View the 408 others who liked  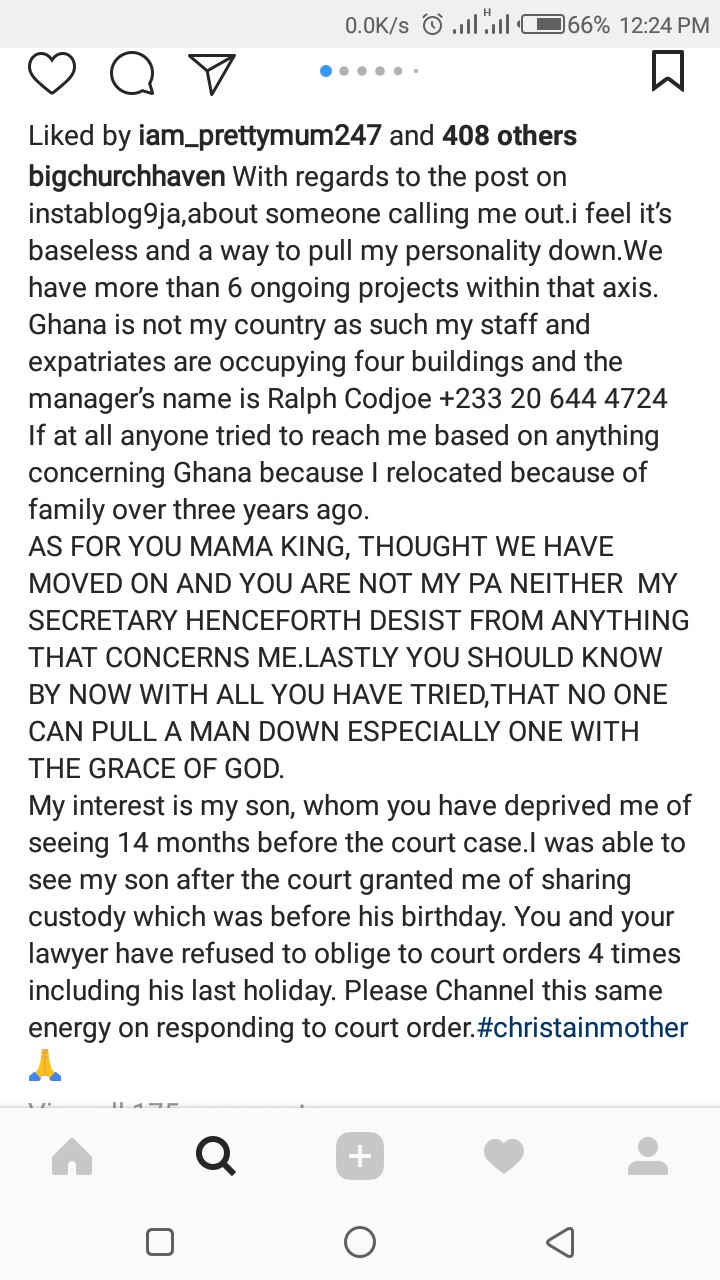pos(509,136)
